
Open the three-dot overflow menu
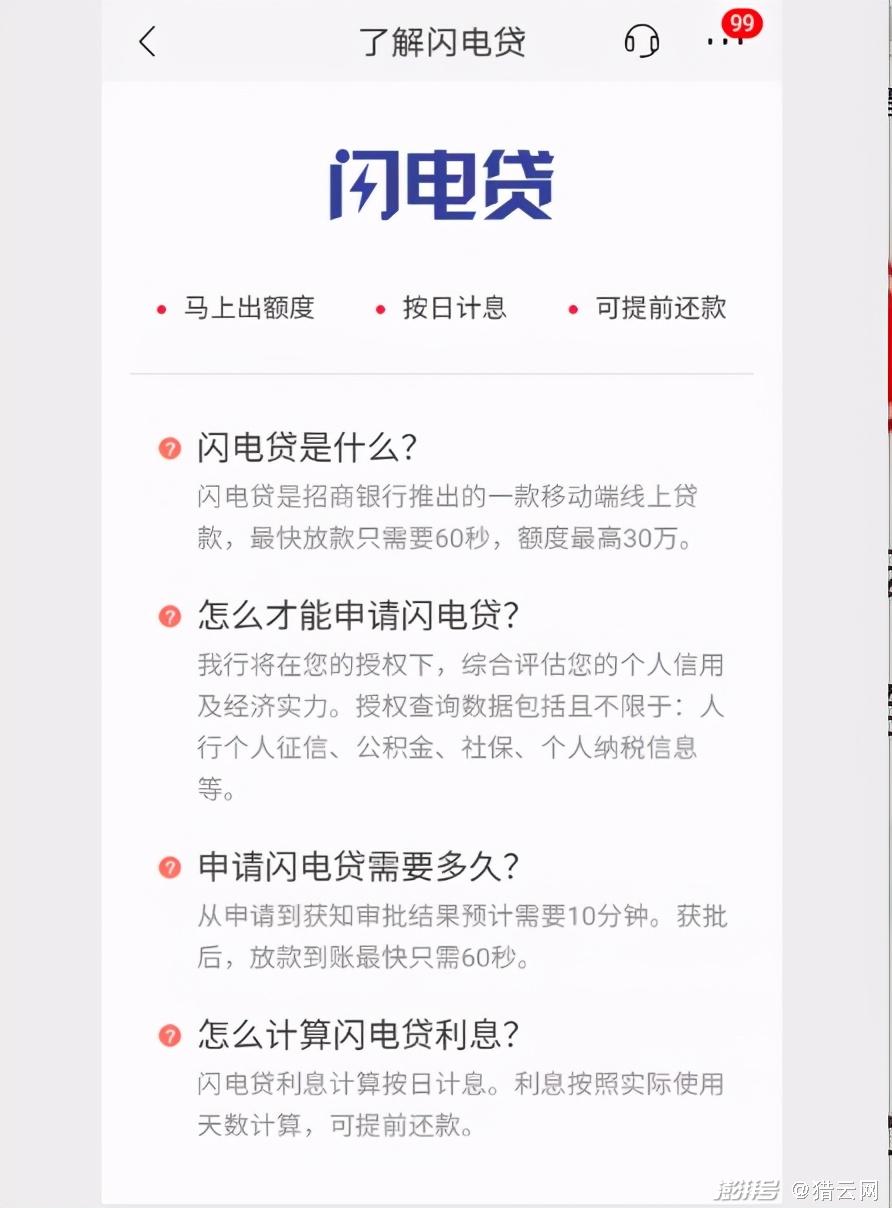pos(723,42)
